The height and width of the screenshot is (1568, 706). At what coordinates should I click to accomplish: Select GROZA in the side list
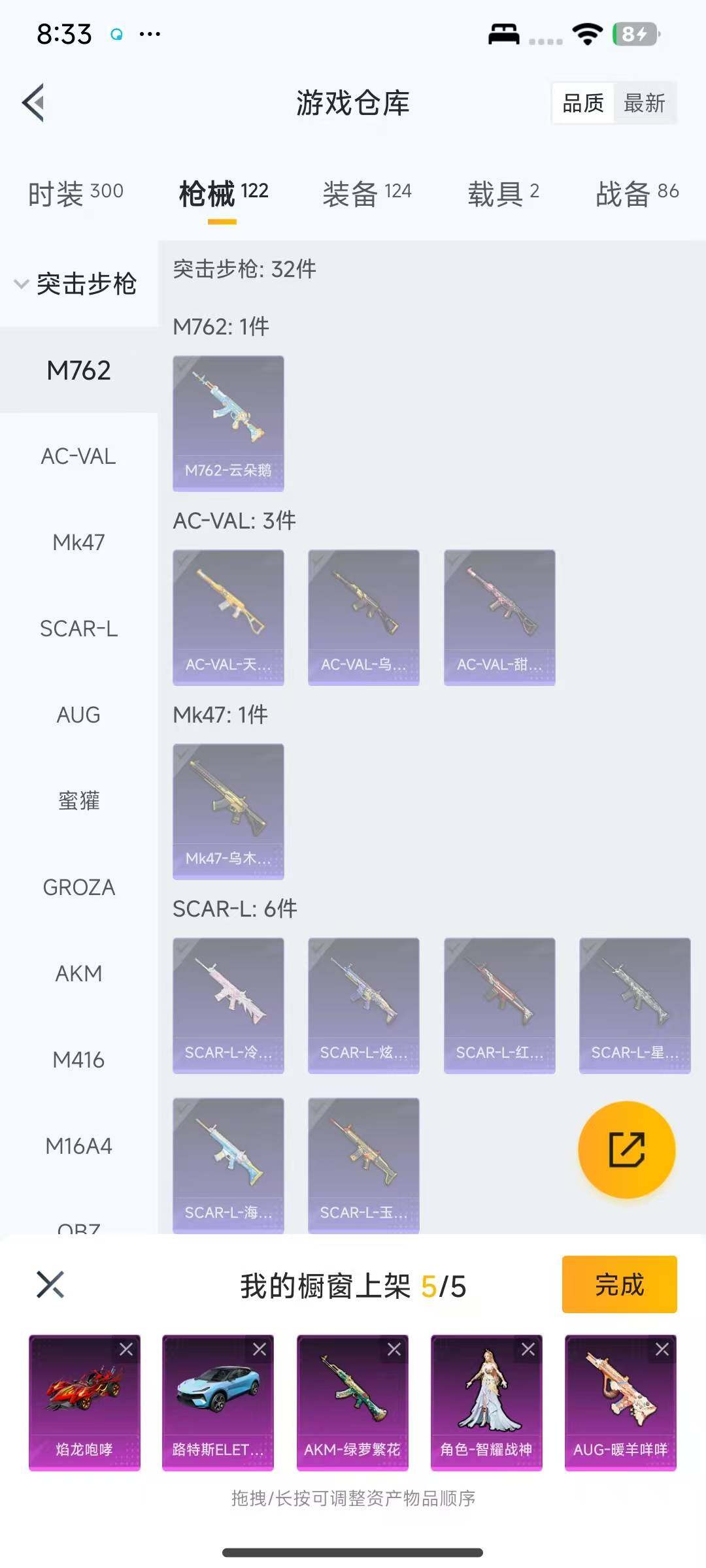78,887
